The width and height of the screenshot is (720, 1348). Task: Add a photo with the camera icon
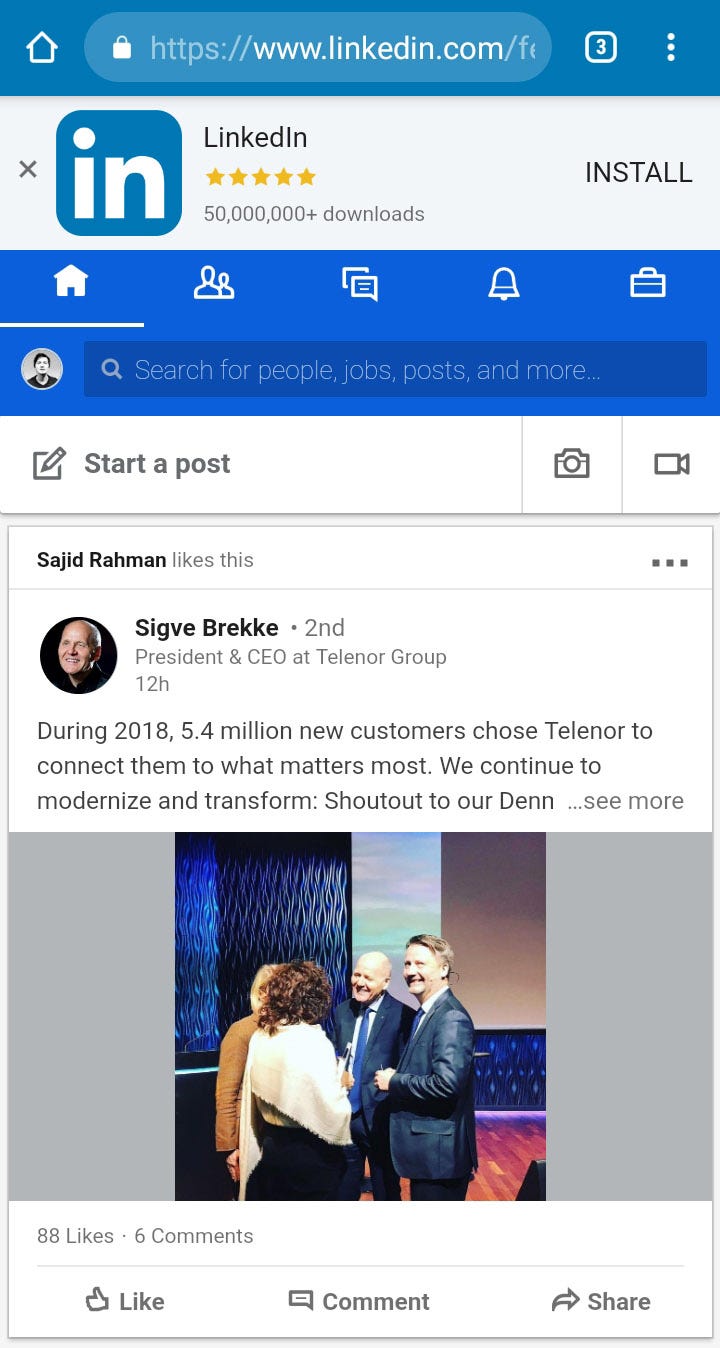[572, 464]
